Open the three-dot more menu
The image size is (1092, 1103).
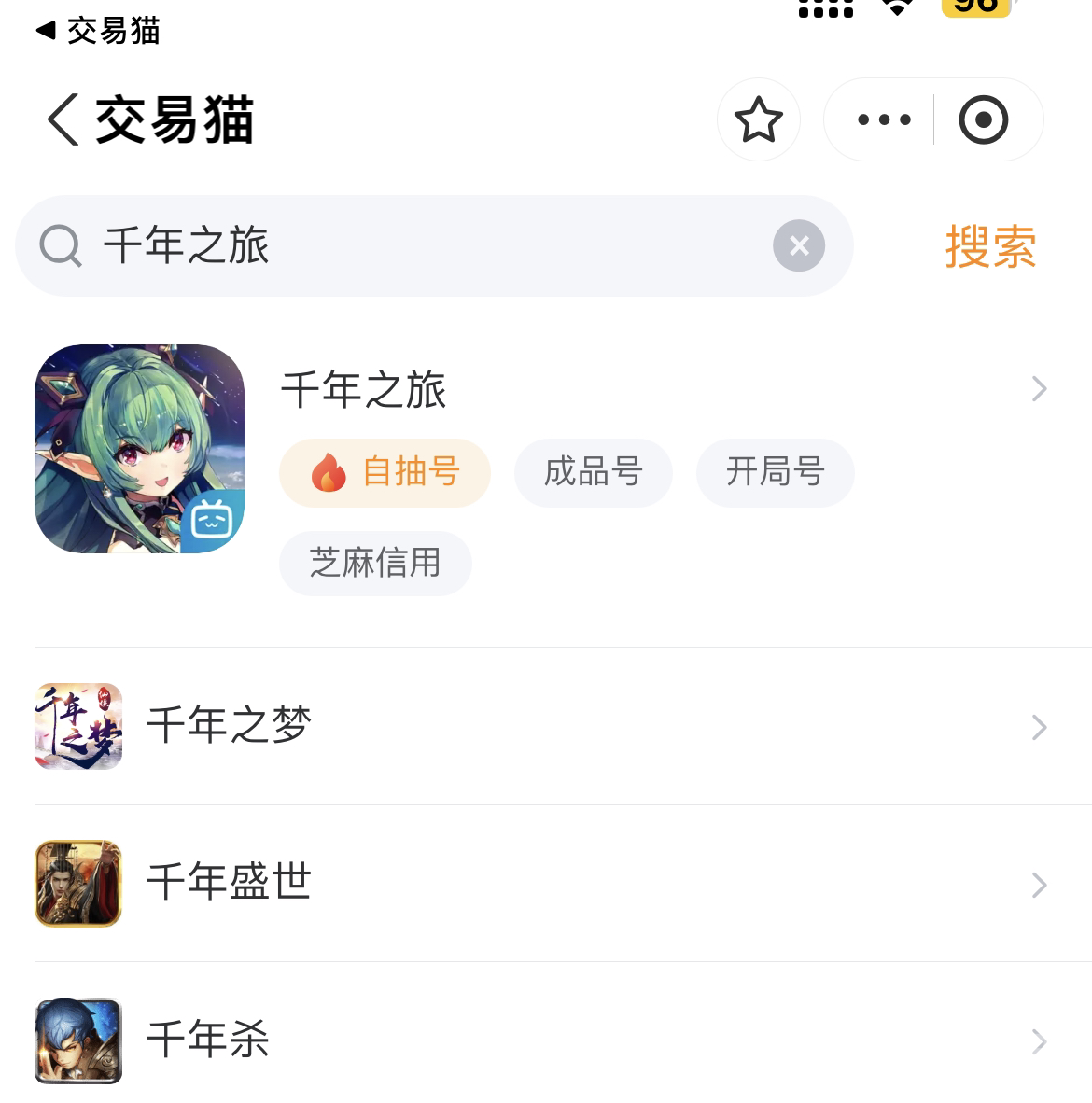[x=883, y=120]
